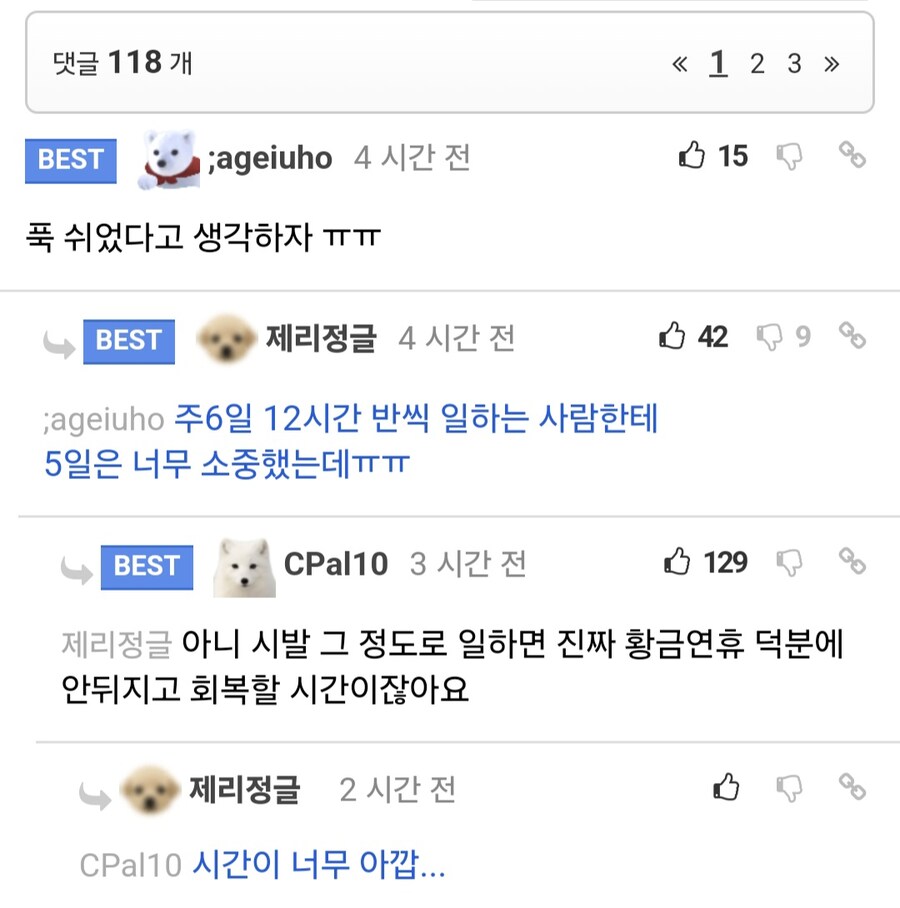Viewport: 900px width, 908px height.
Task: Copy link of CPal10's comment
Action: click(x=851, y=561)
